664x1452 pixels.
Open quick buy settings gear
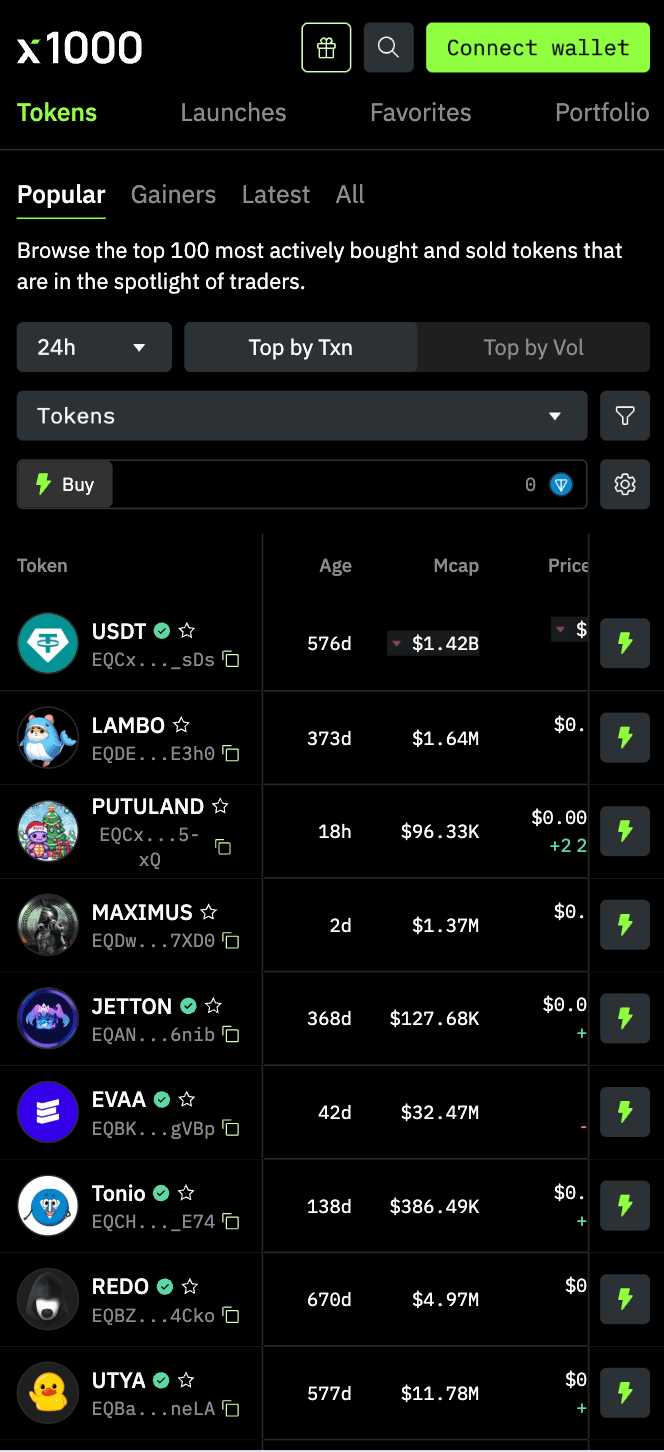[x=625, y=485]
